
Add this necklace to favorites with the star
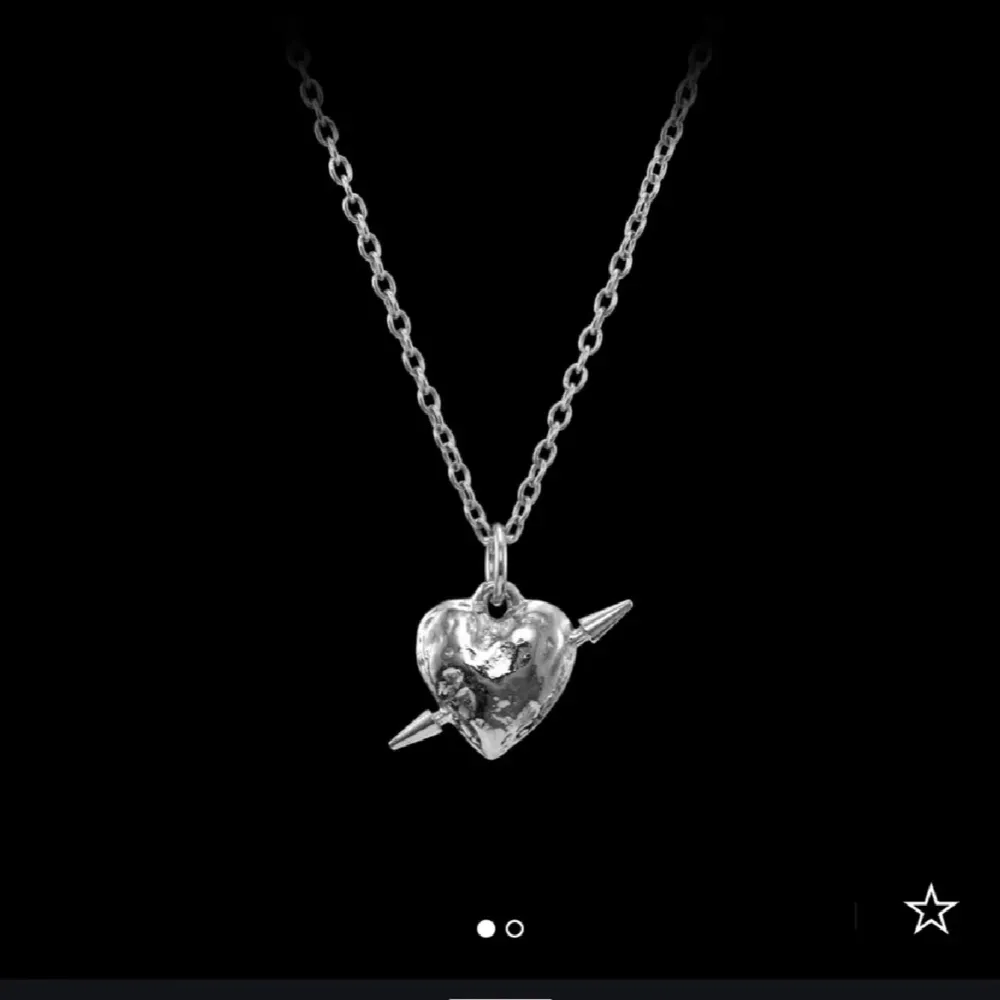931,910
